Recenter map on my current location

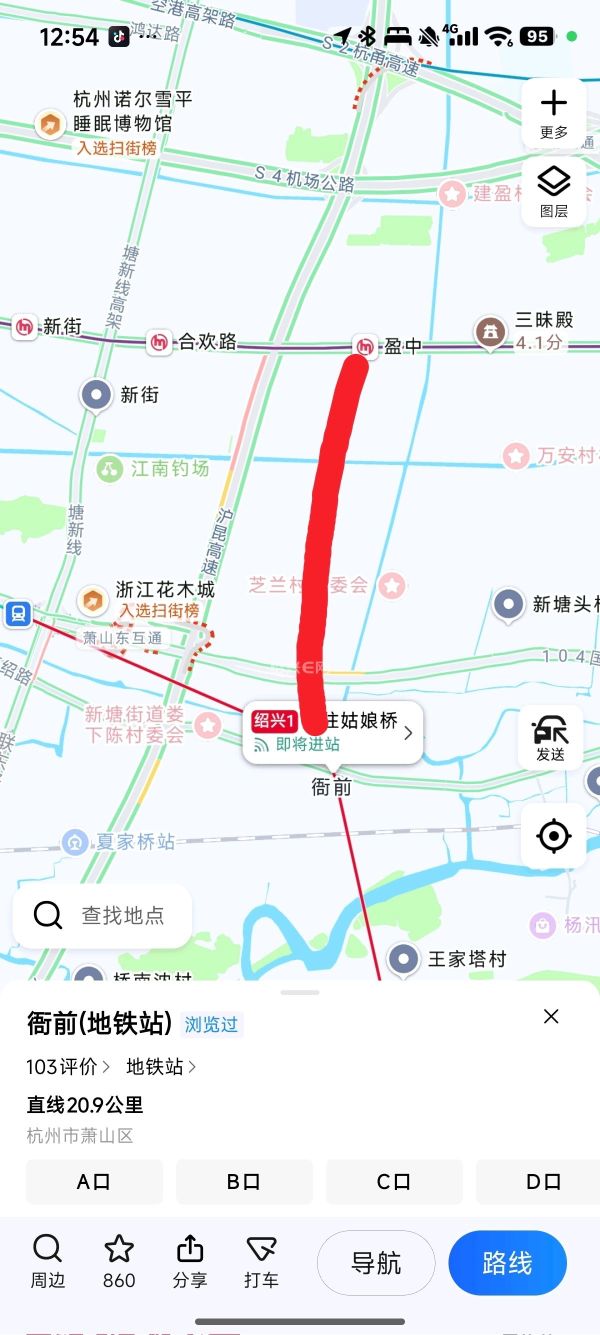(x=553, y=835)
